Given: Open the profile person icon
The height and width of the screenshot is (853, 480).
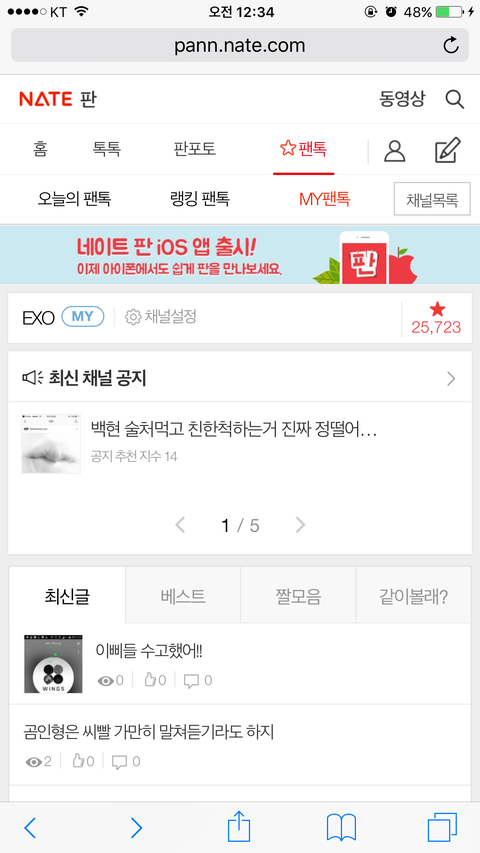Looking at the screenshot, I should coord(395,151).
